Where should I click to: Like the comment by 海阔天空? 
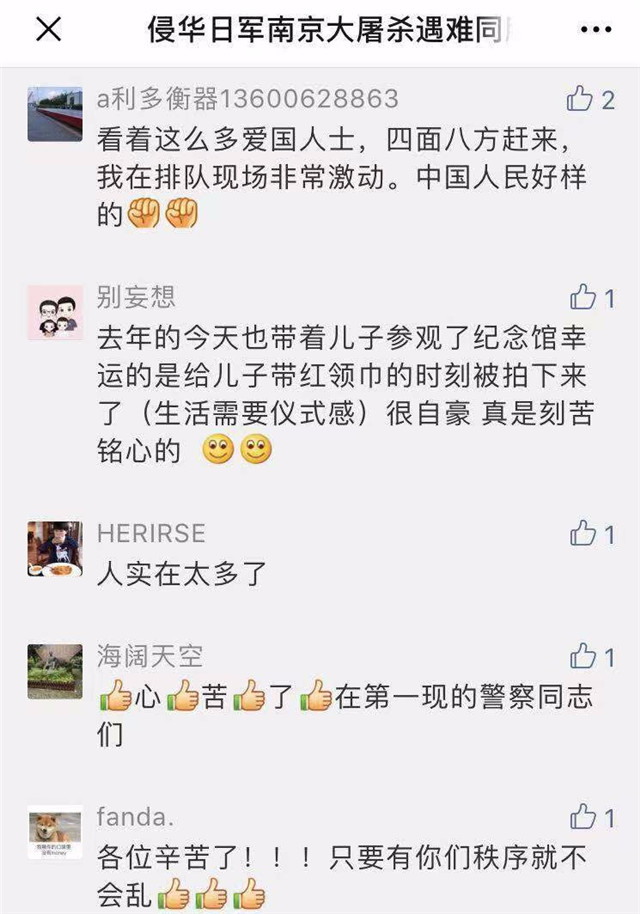583,657
